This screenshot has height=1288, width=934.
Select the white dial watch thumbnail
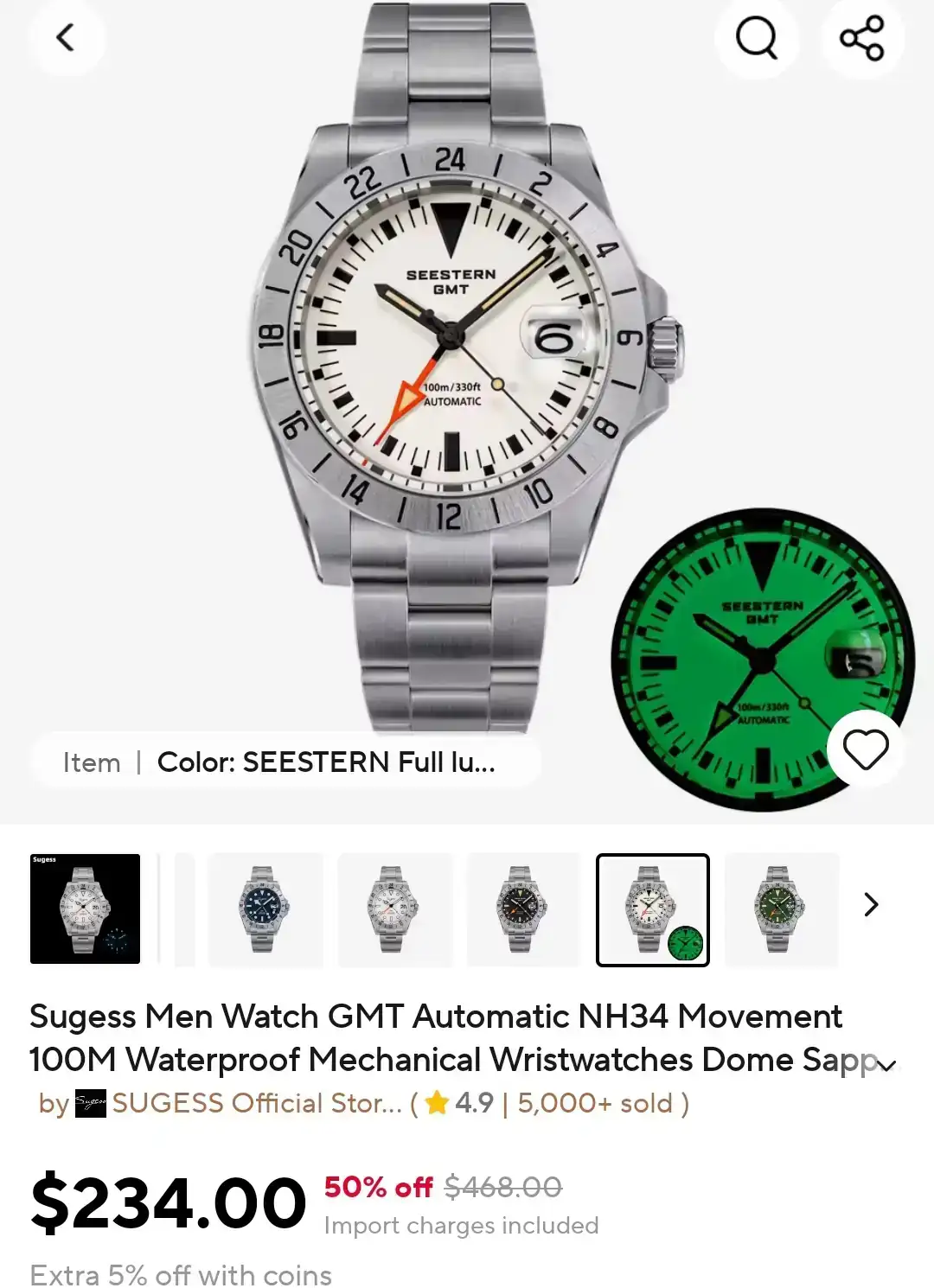(393, 909)
